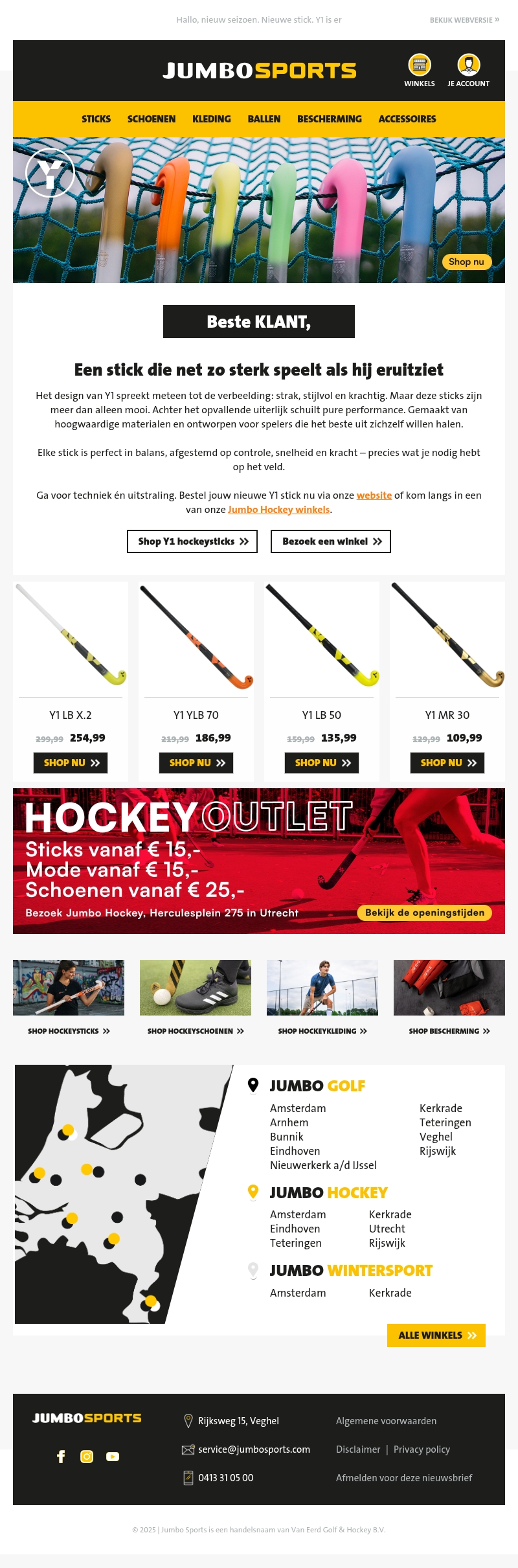
Task: Tap the Shop nu button on the banner
Action: click(466, 262)
